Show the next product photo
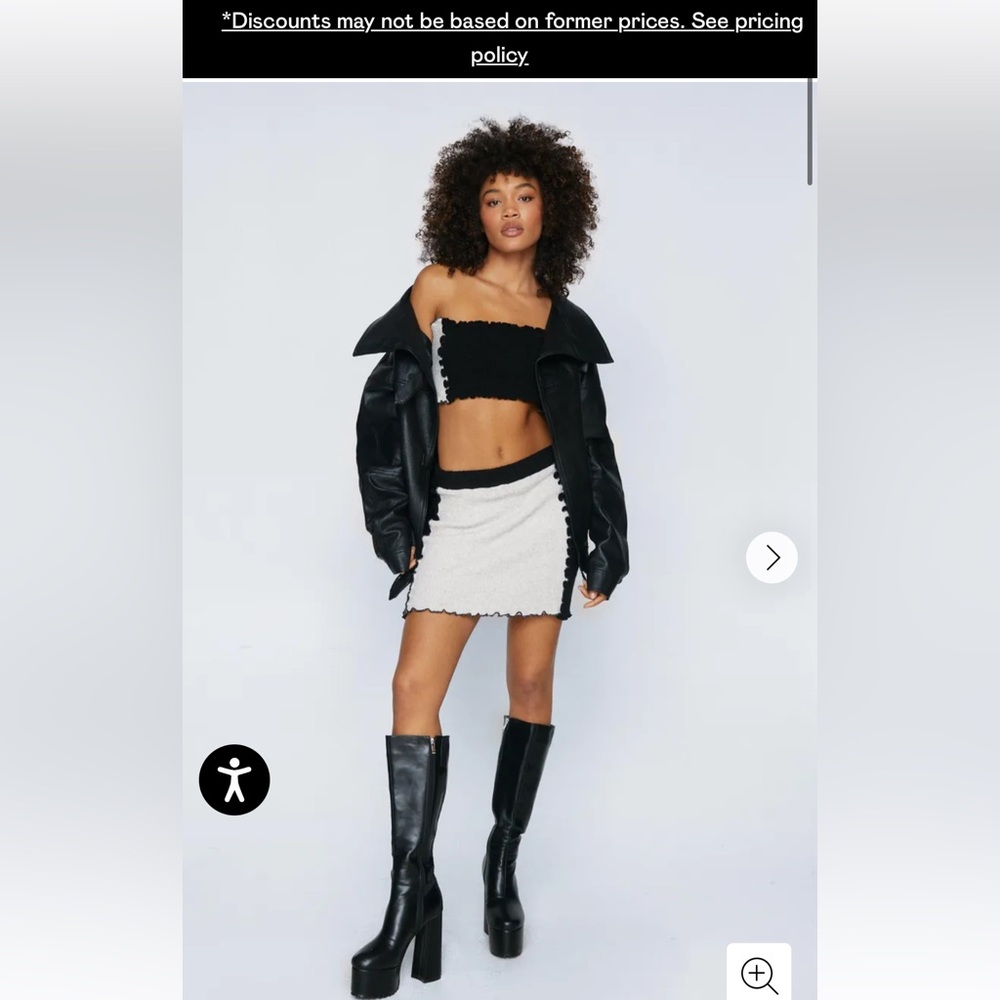Viewport: 1000px width, 1000px height. pyautogui.click(x=771, y=557)
